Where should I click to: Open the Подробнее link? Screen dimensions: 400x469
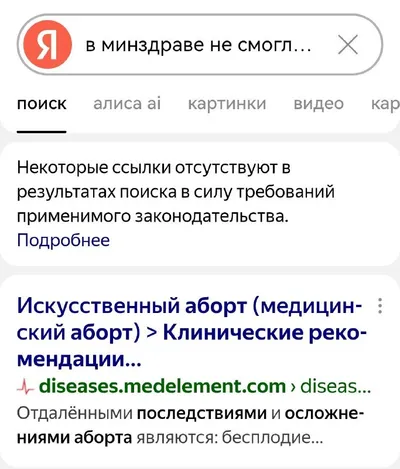point(63,240)
